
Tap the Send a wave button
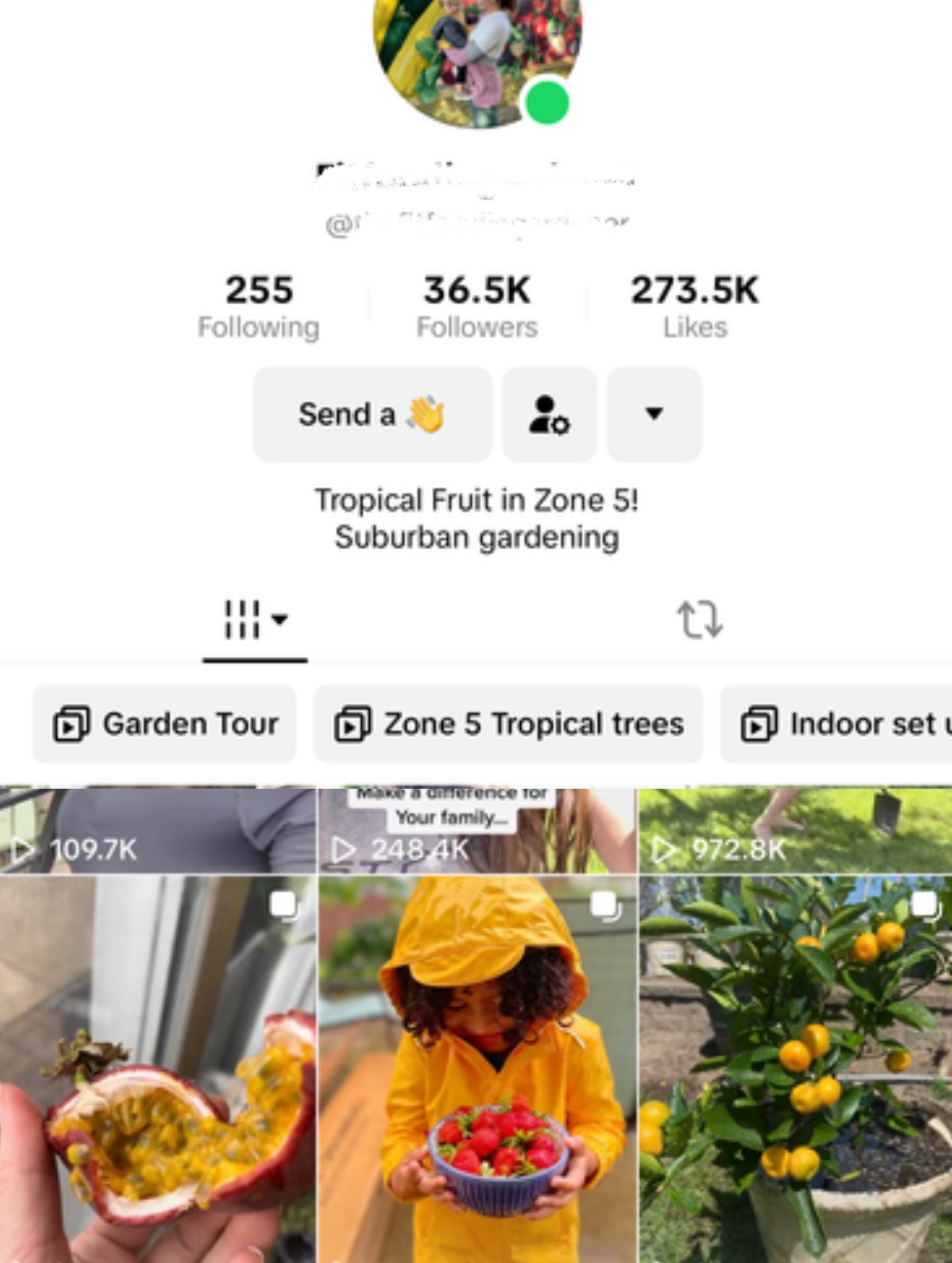[x=372, y=415]
